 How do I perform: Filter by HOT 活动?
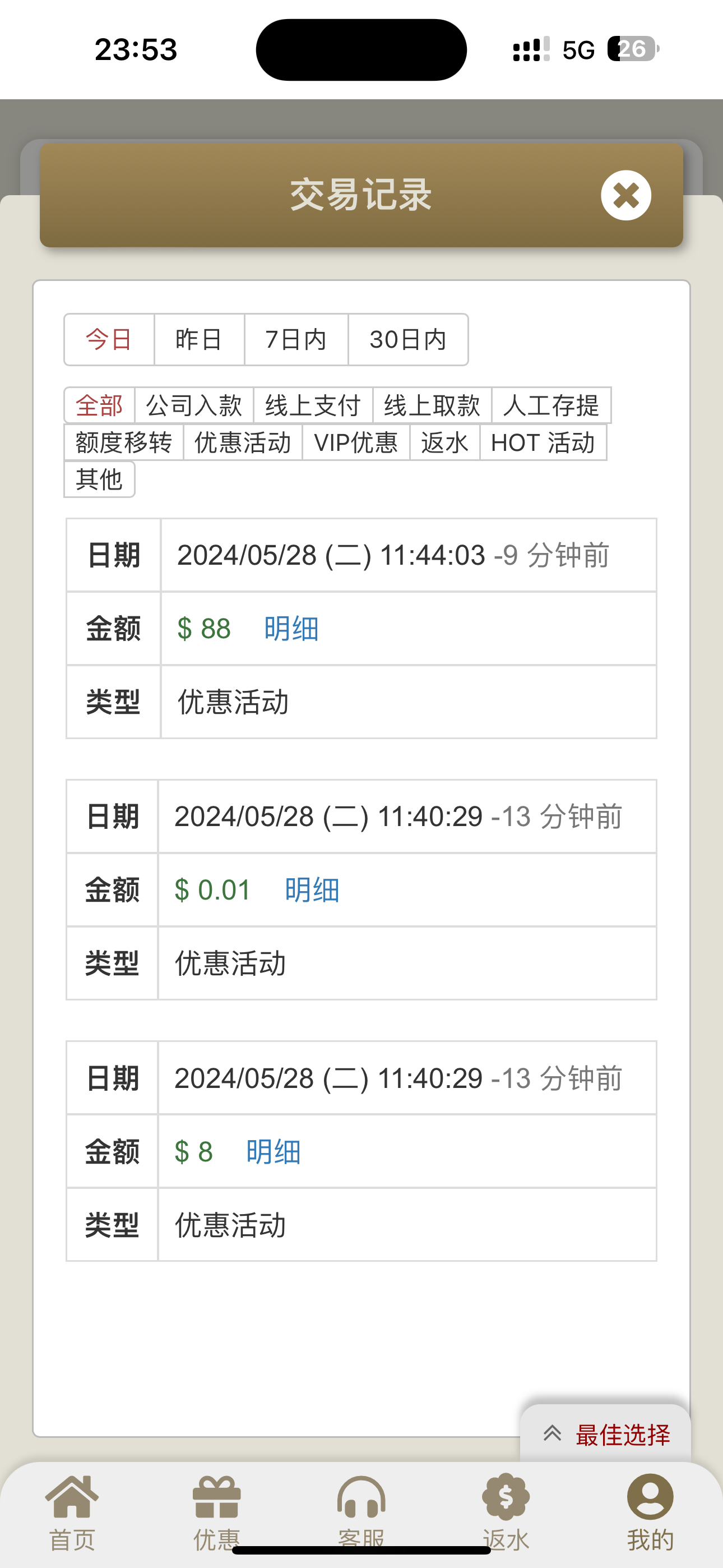[x=543, y=442]
